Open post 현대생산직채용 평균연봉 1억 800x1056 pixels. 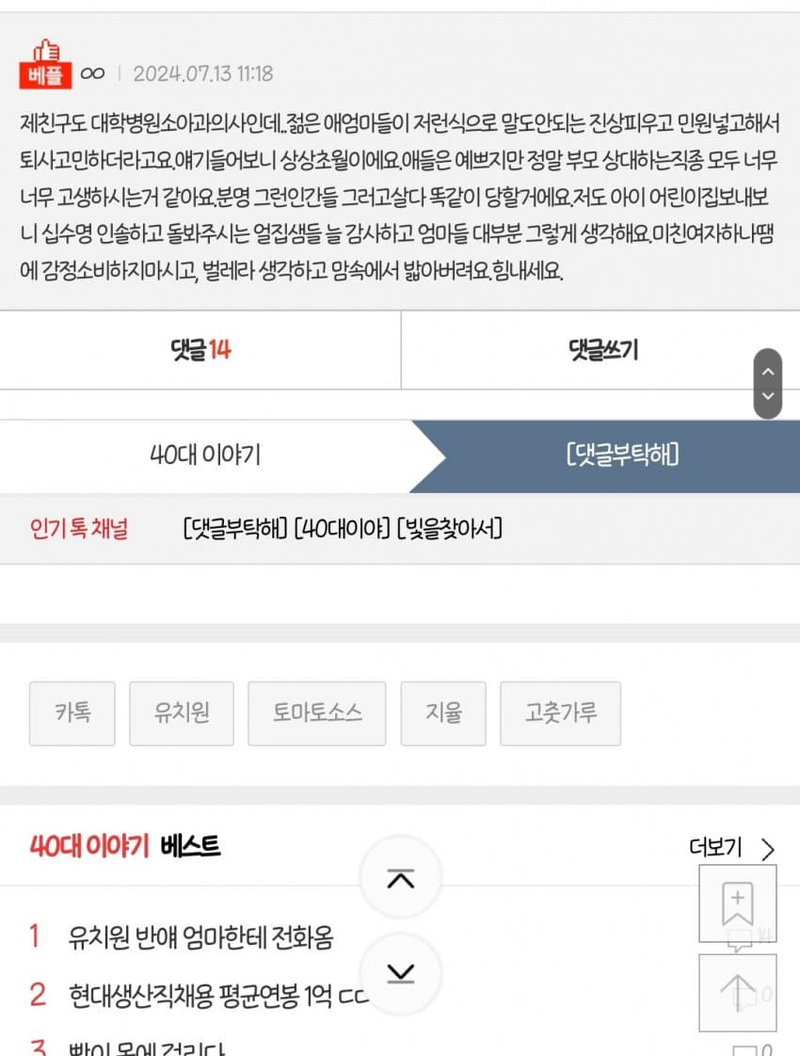[218, 994]
